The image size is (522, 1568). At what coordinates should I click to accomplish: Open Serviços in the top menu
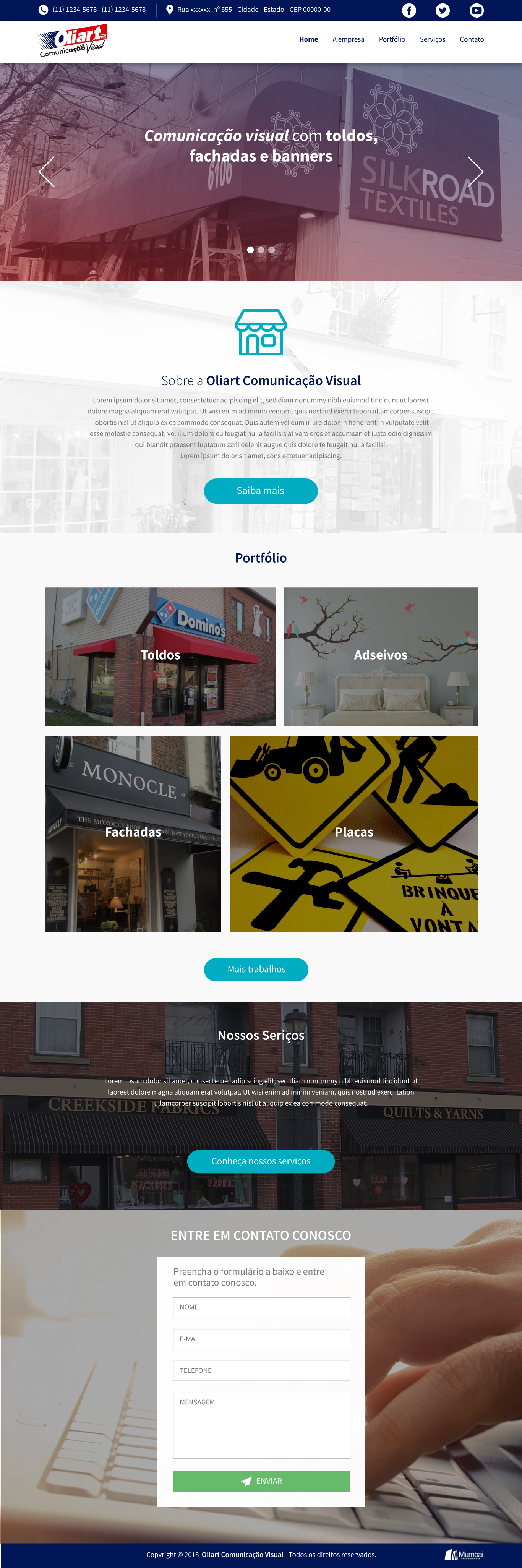click(x=432, y=40)
